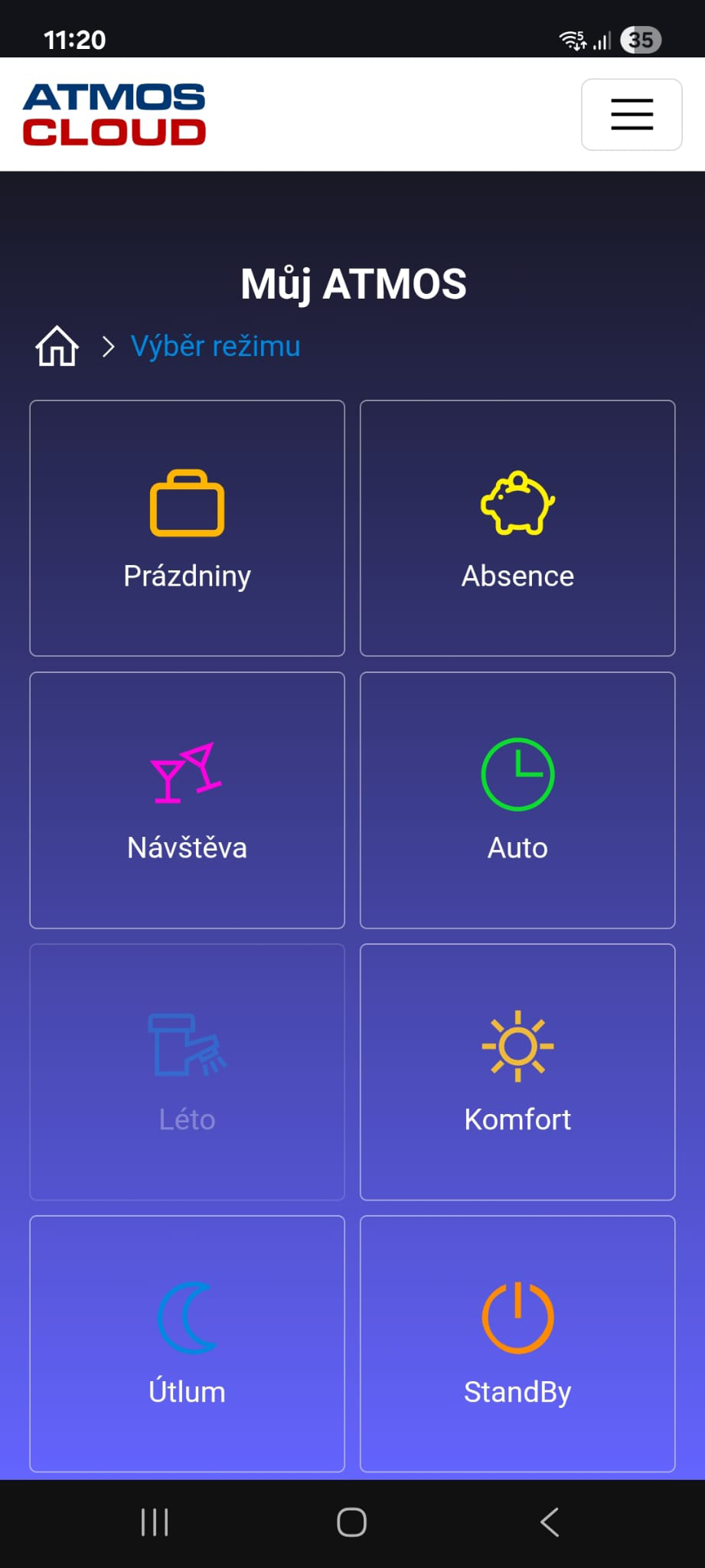
Task: Activate the Návštěva mode
Action: click(187, 800)
